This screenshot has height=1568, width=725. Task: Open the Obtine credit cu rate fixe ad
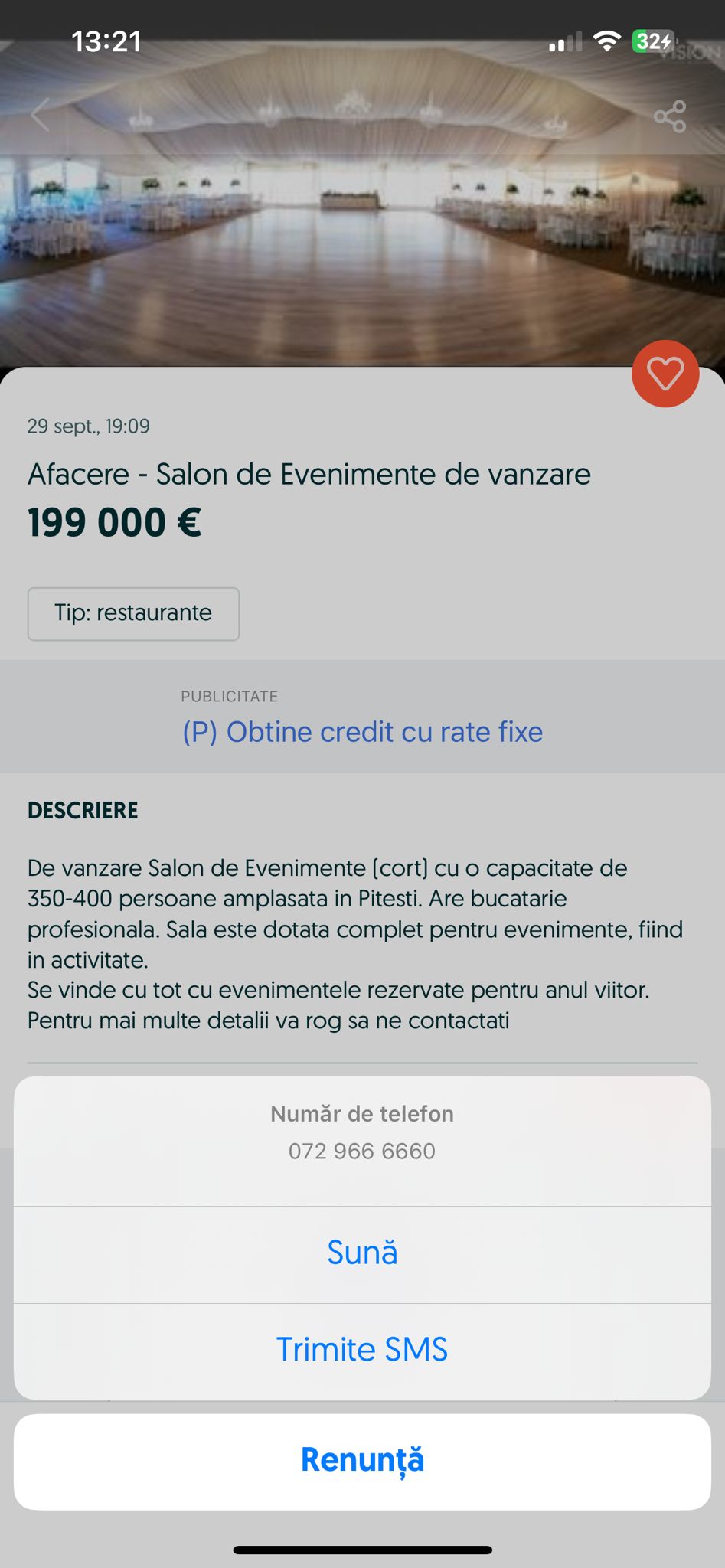coord(362,732)
